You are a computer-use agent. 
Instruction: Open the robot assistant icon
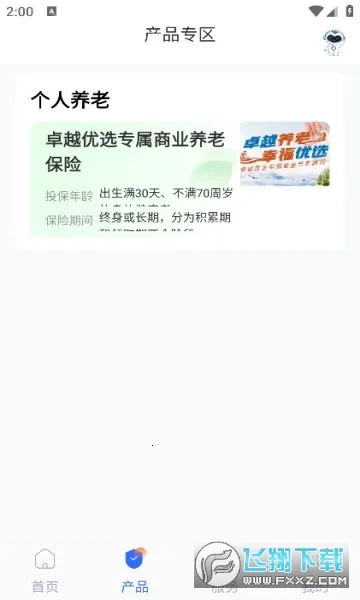click(x=334, y=41)
